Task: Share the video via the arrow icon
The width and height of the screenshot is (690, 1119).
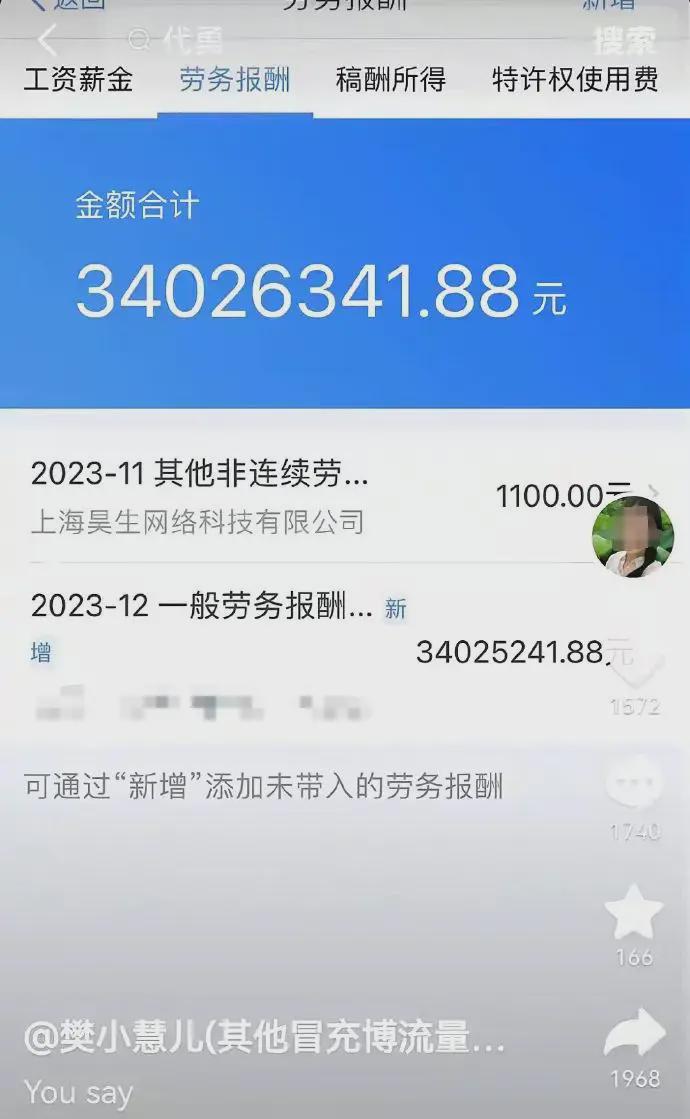Action: (634, 1033)
